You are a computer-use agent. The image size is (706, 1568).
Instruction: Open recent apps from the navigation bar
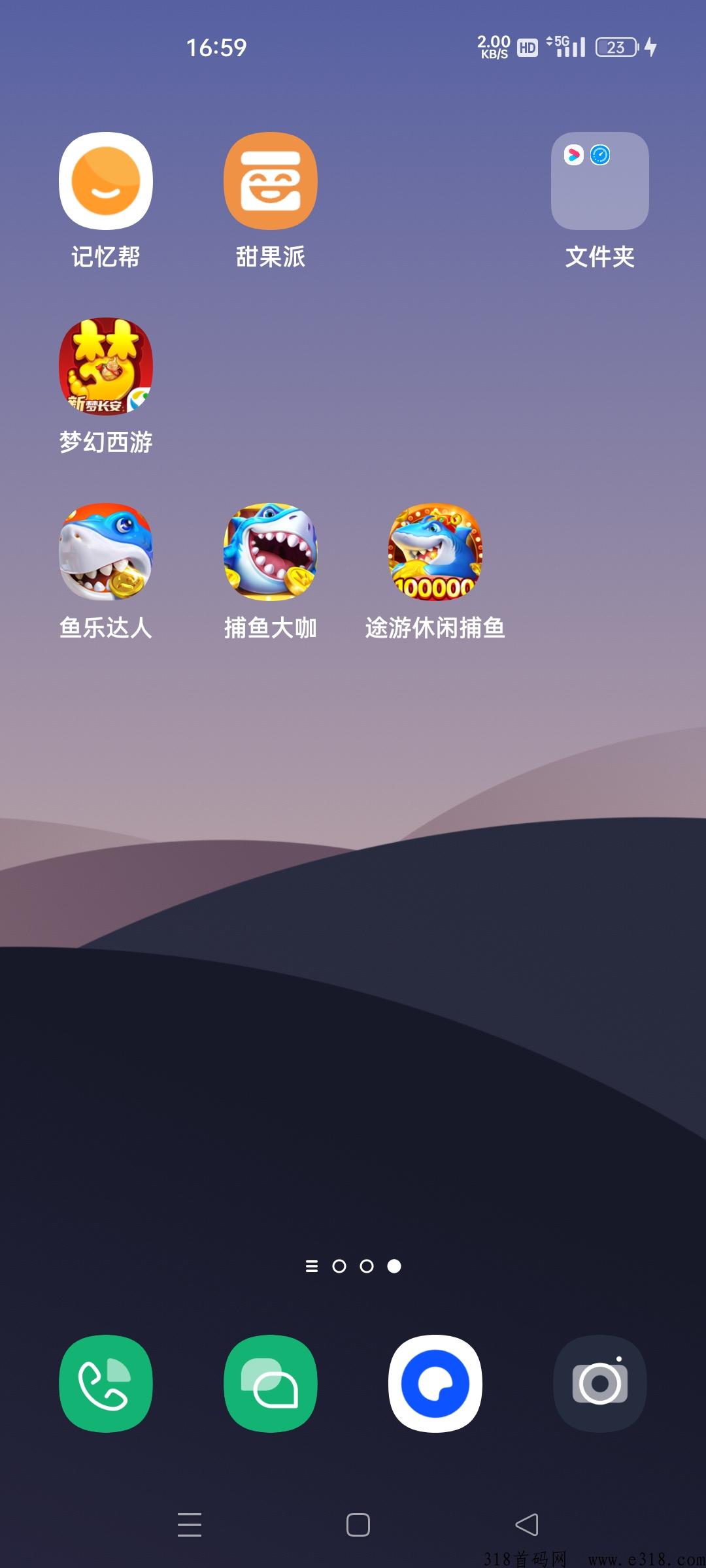(190, 1525)
